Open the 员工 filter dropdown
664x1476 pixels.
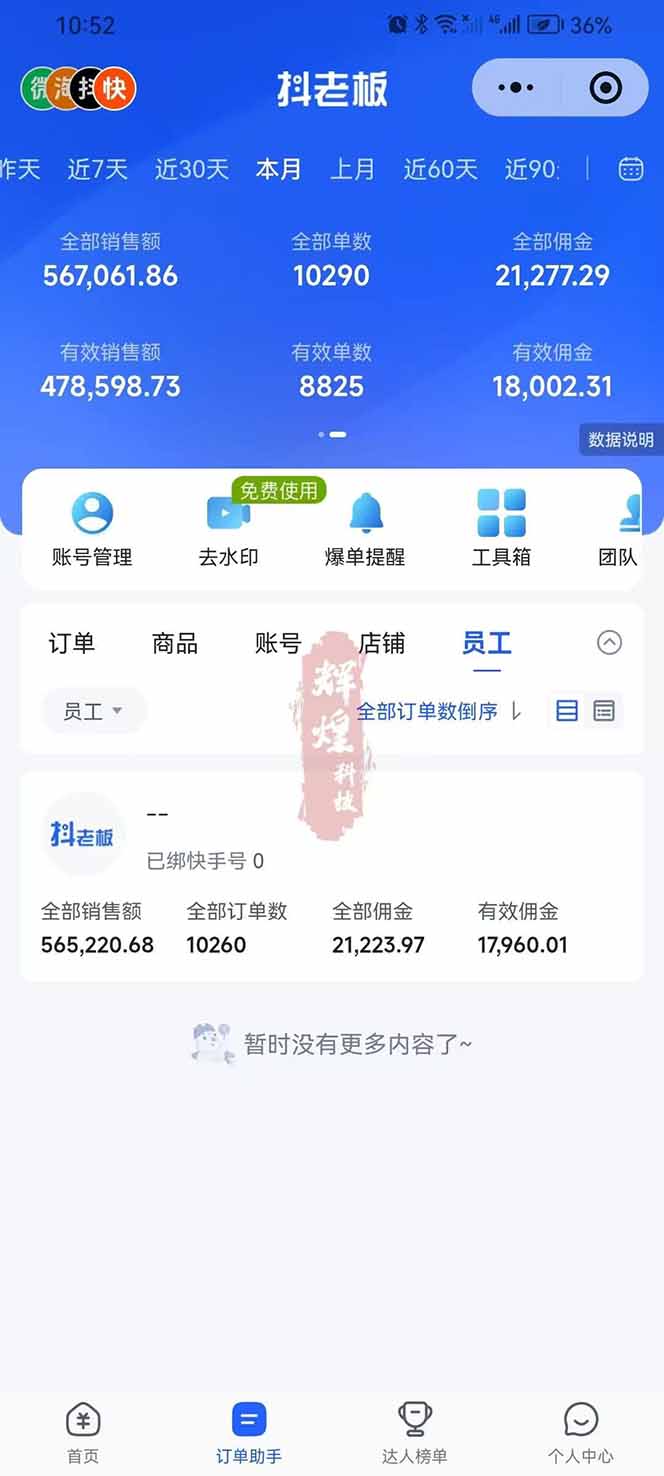tap(93, 711)
